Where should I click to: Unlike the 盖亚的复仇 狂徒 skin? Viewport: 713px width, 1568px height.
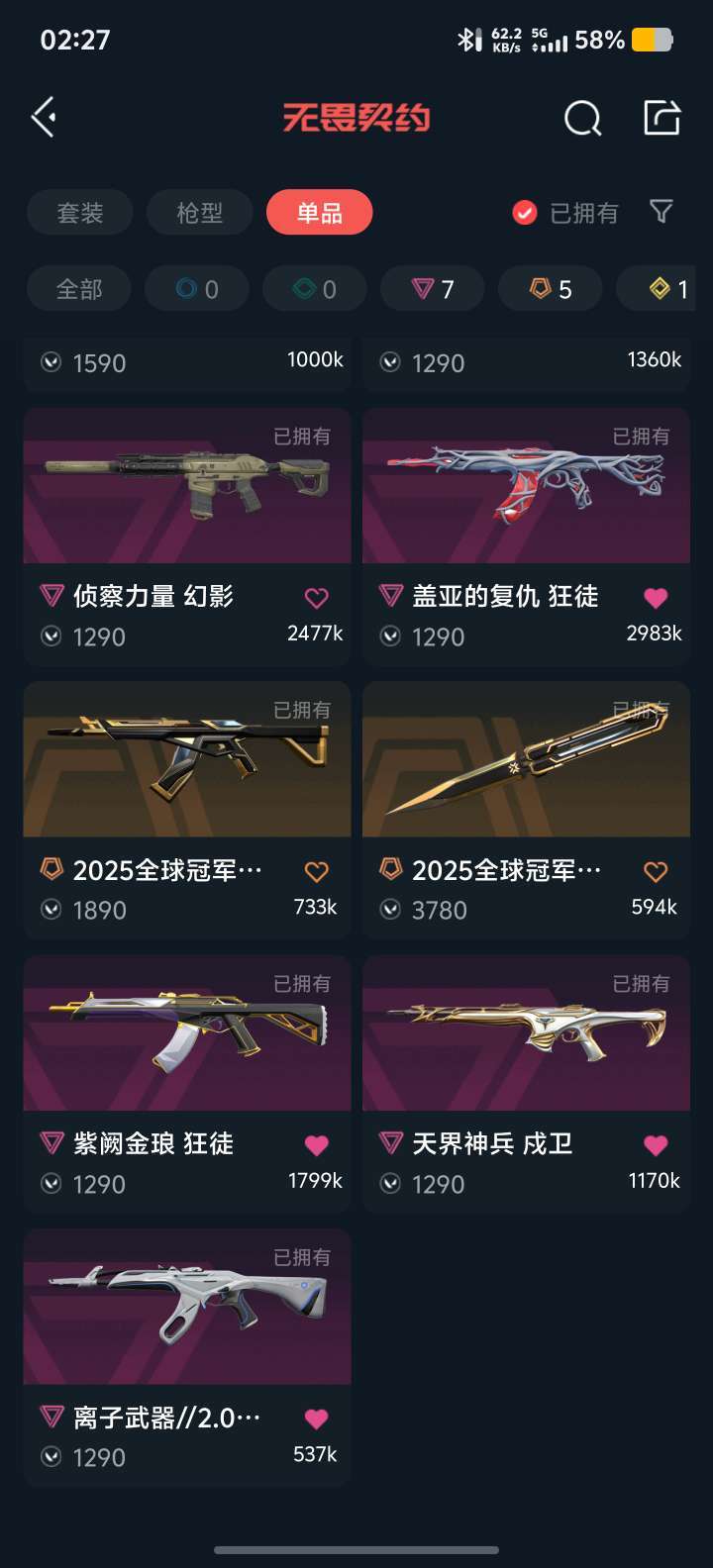point(656,598)
